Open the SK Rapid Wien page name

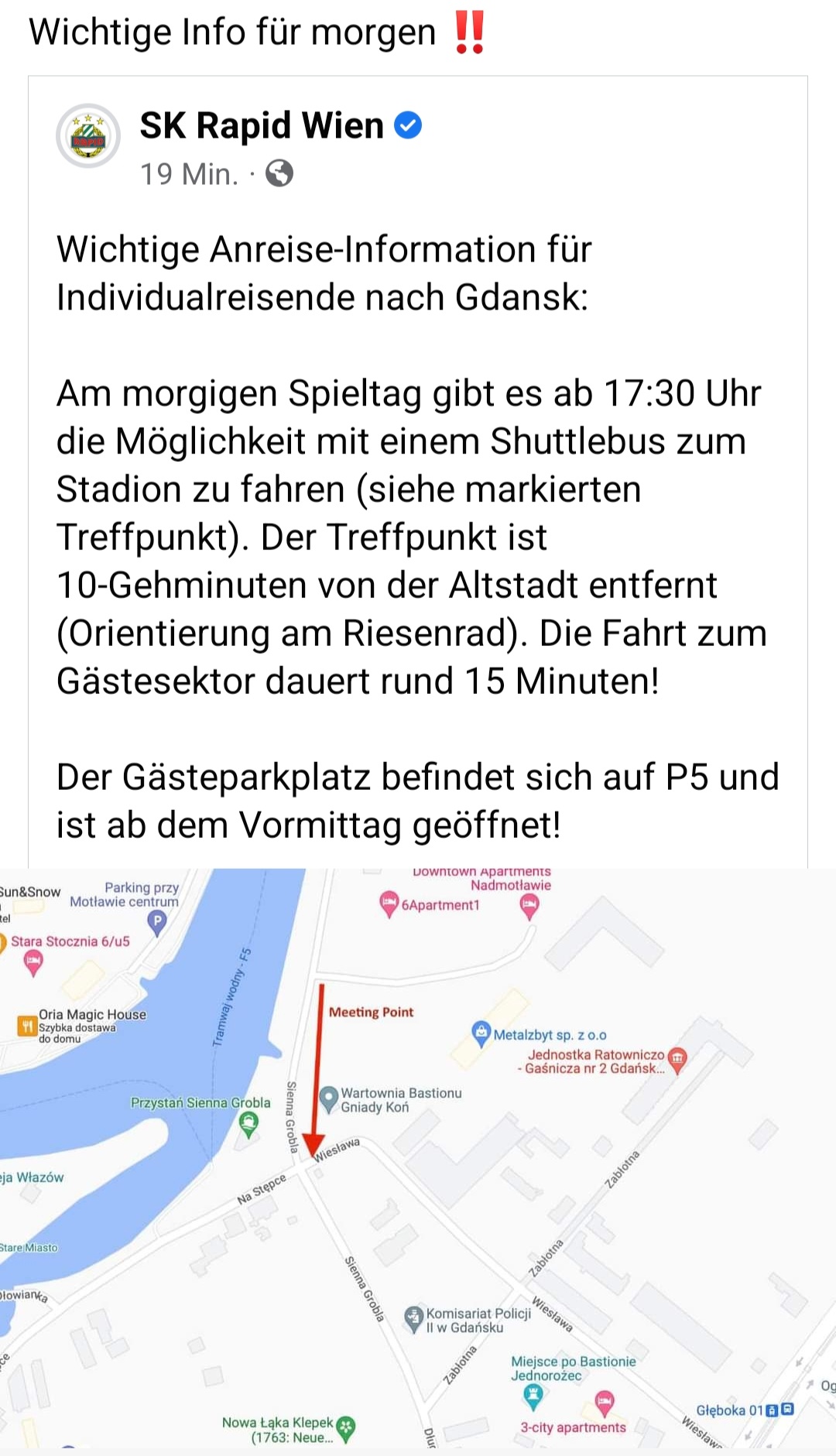click(262, 125)
